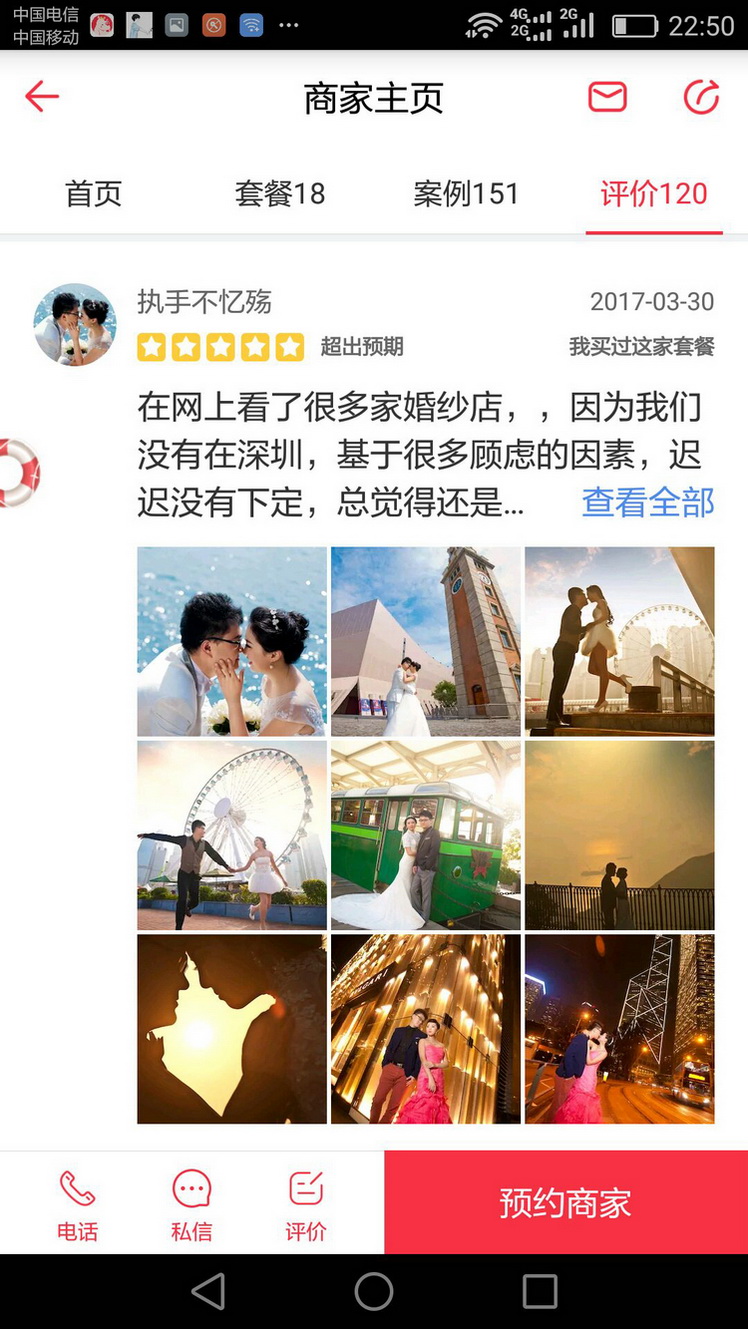The height and width of the screenshot is (1329, 748).
Task: Open reviewer 执手不忆殇's avatar
Action: [x=75, y=324]
